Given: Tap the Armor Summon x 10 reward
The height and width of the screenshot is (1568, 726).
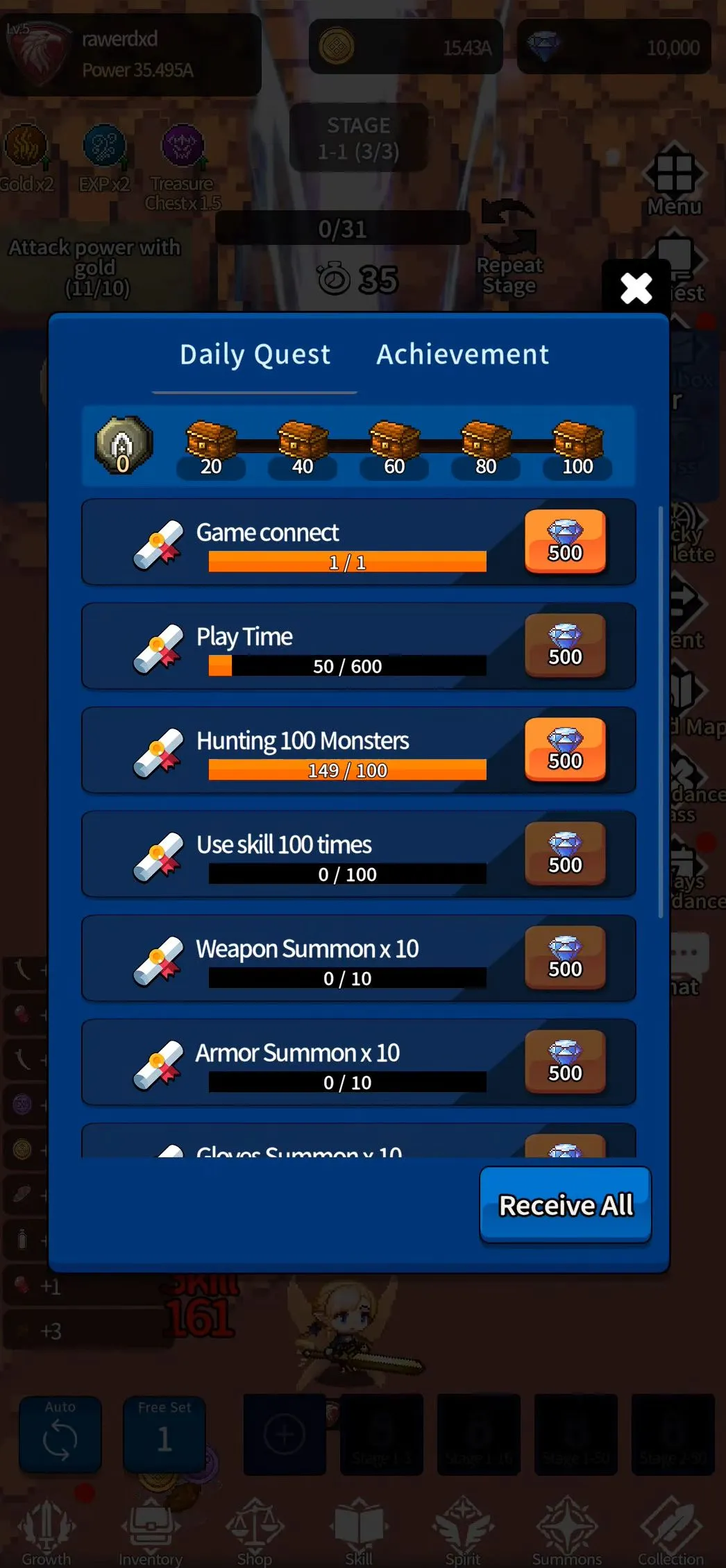Looking at the screenshot, I should pyautogui.click(x=565, y=1062).
